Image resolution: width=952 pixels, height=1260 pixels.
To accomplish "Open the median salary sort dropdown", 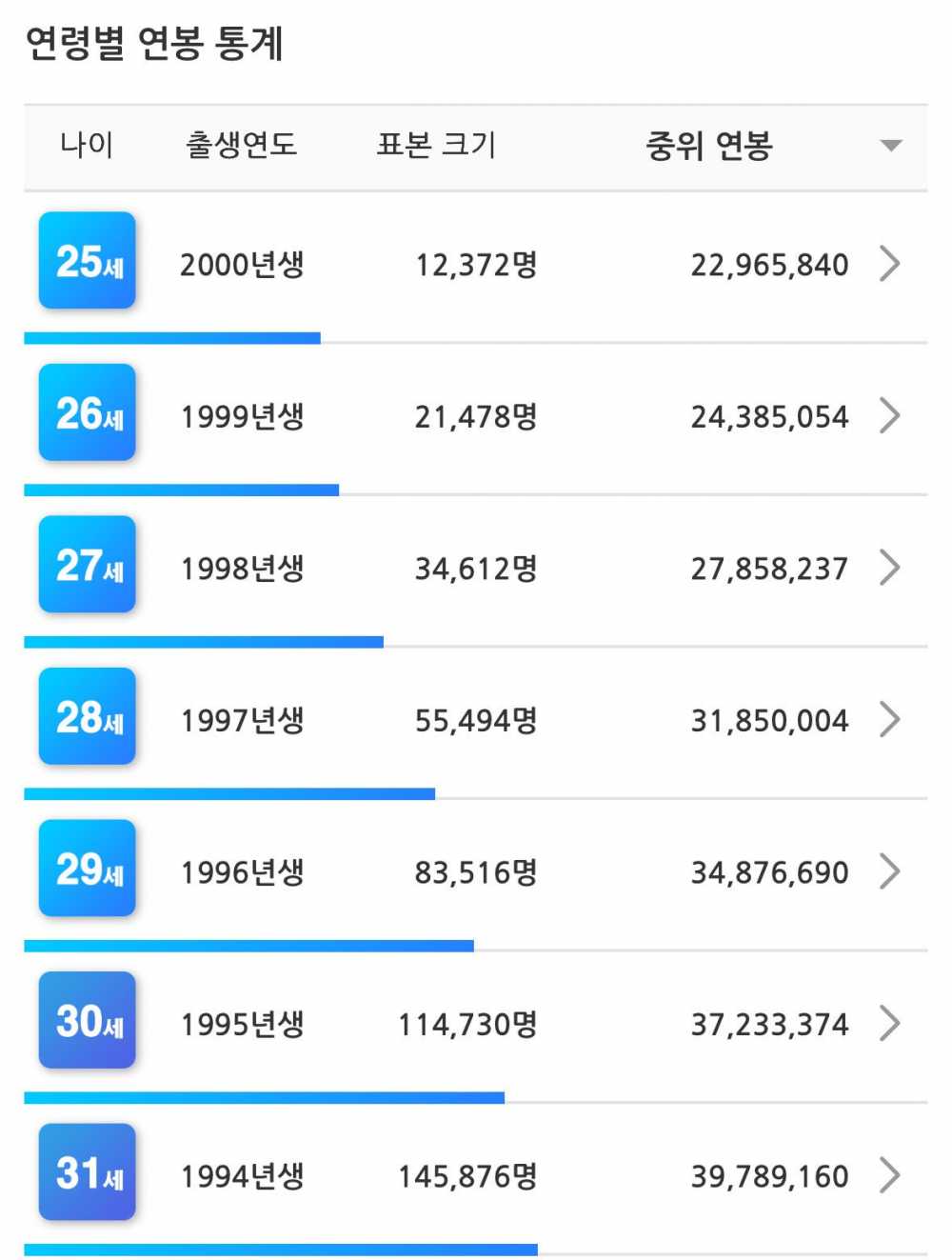I will 890,146.
